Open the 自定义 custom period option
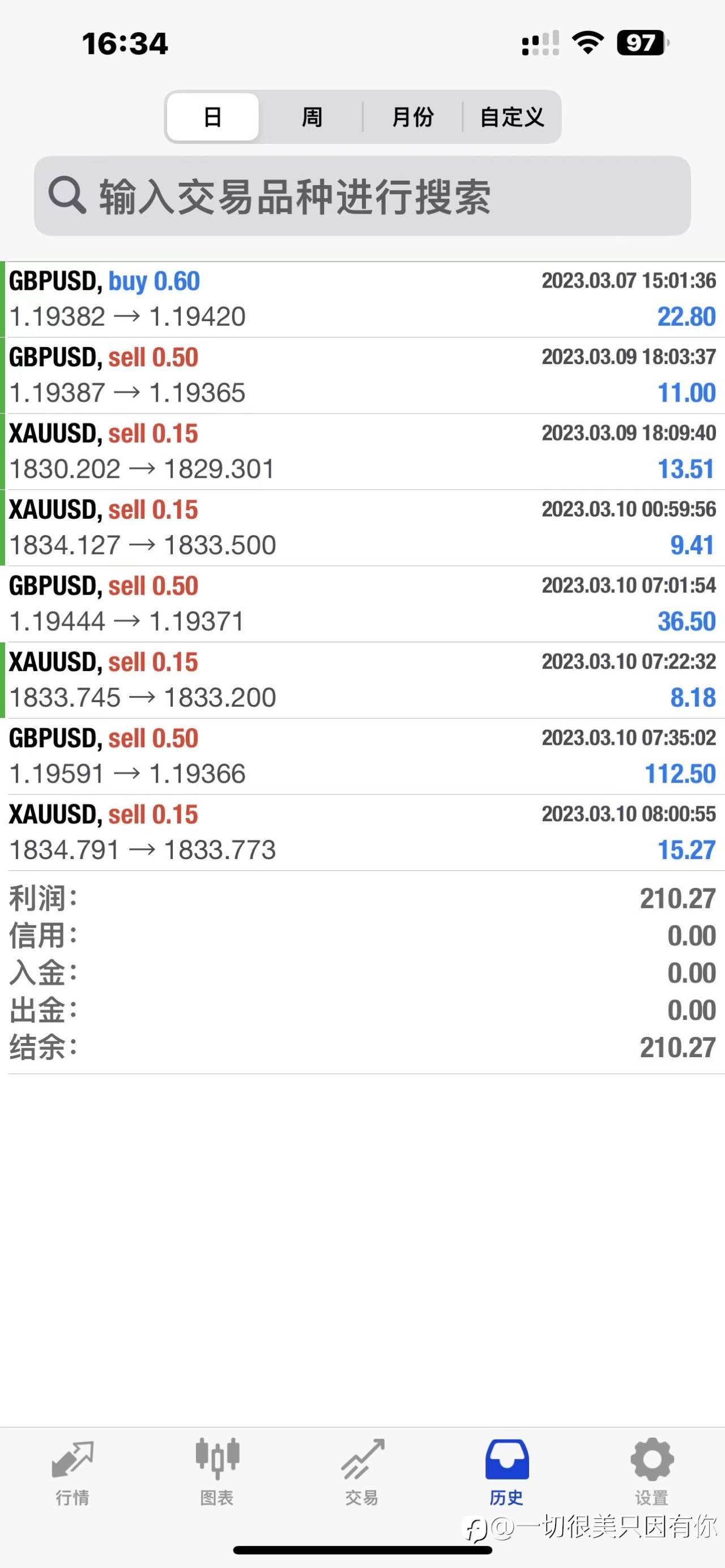Screen dimensions: 725x1568 click(512, 117)
